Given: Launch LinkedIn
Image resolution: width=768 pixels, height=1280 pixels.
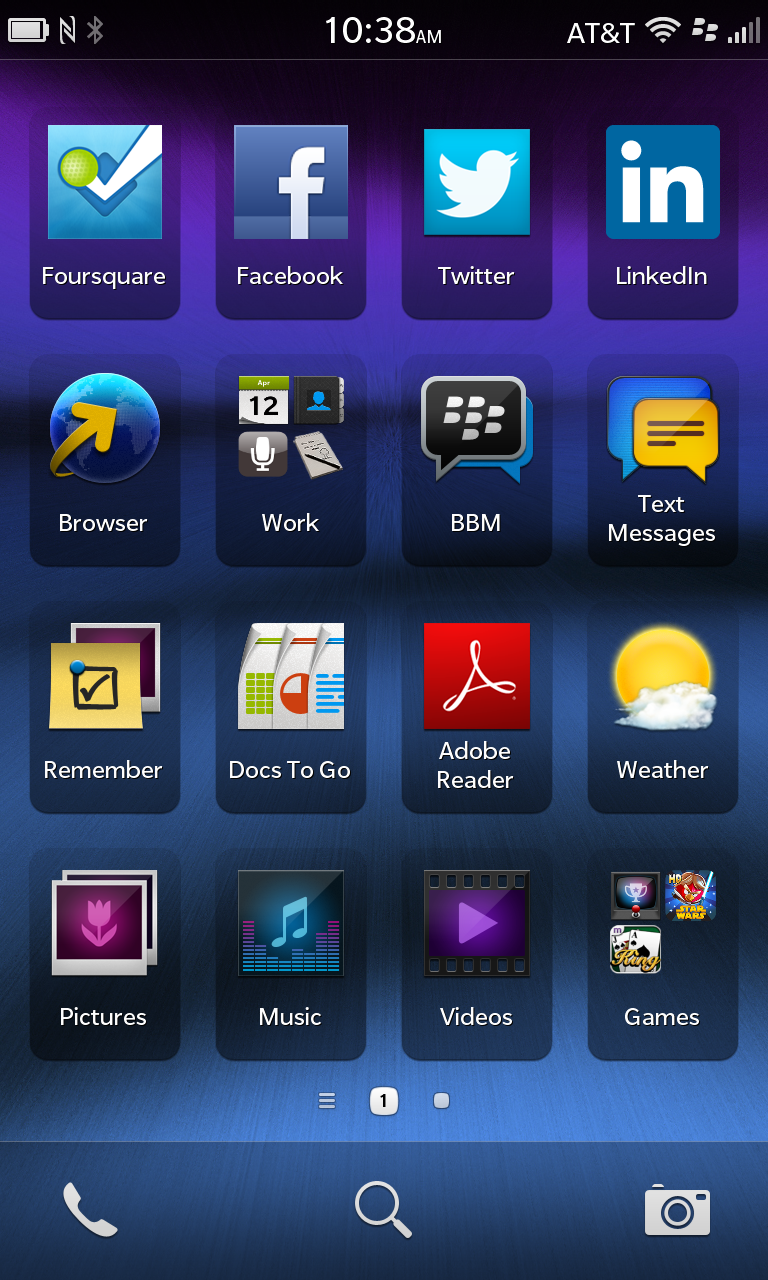Looking at the screenshot, I should click(x=663, y=213).
